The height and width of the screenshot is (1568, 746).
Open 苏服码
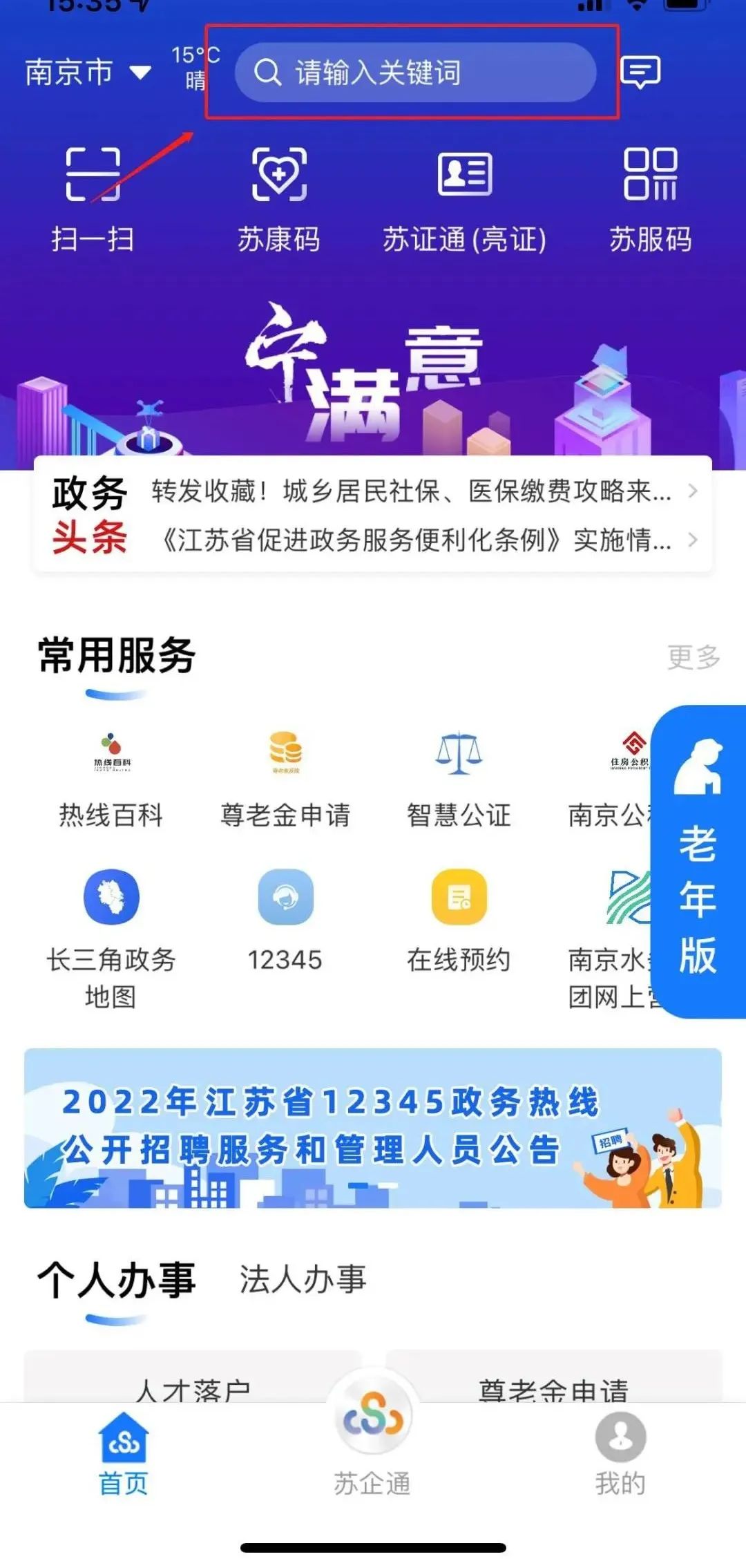(650, 199)
